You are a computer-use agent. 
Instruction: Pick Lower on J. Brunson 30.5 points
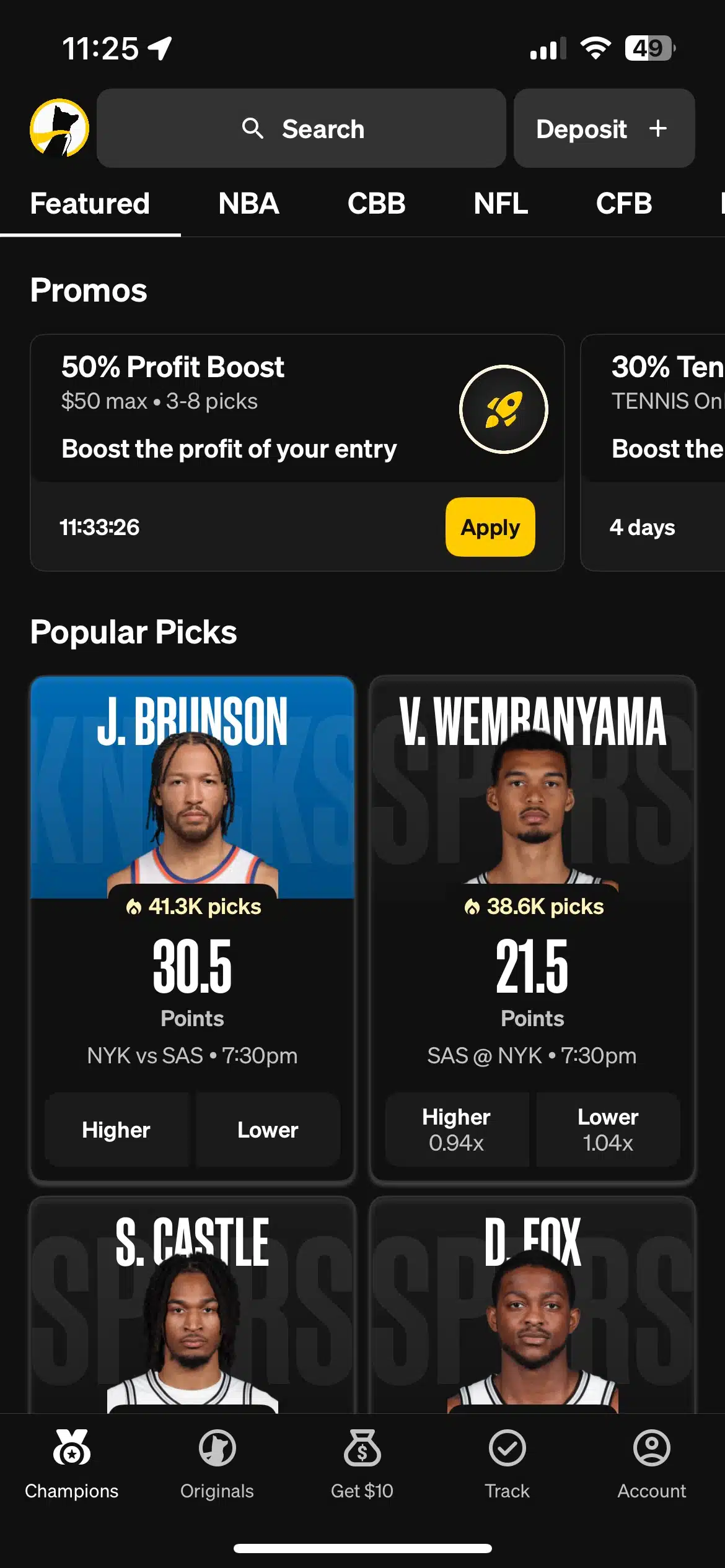[x=268, y=1130]
